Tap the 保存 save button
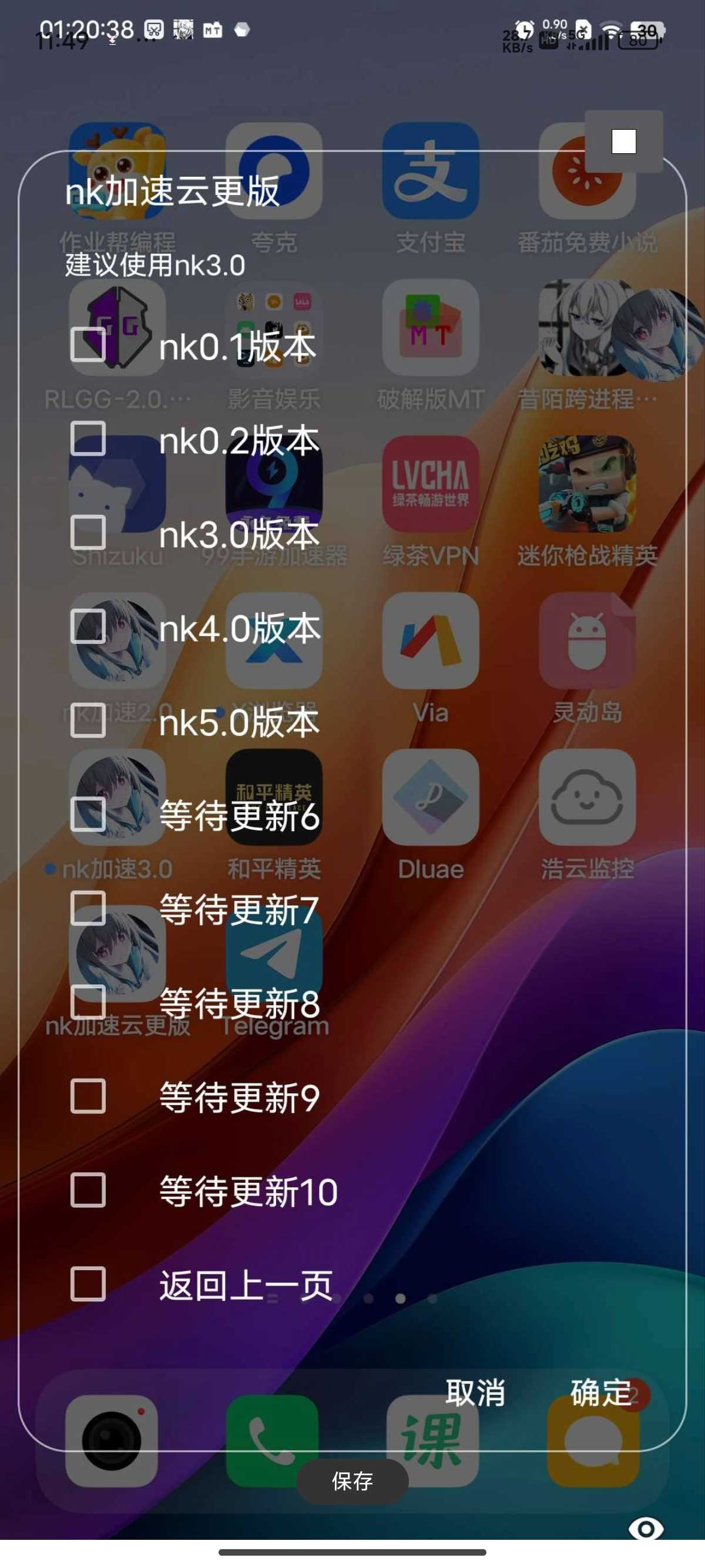Viewport: 705px width, 1568px height. (352, 1481)
